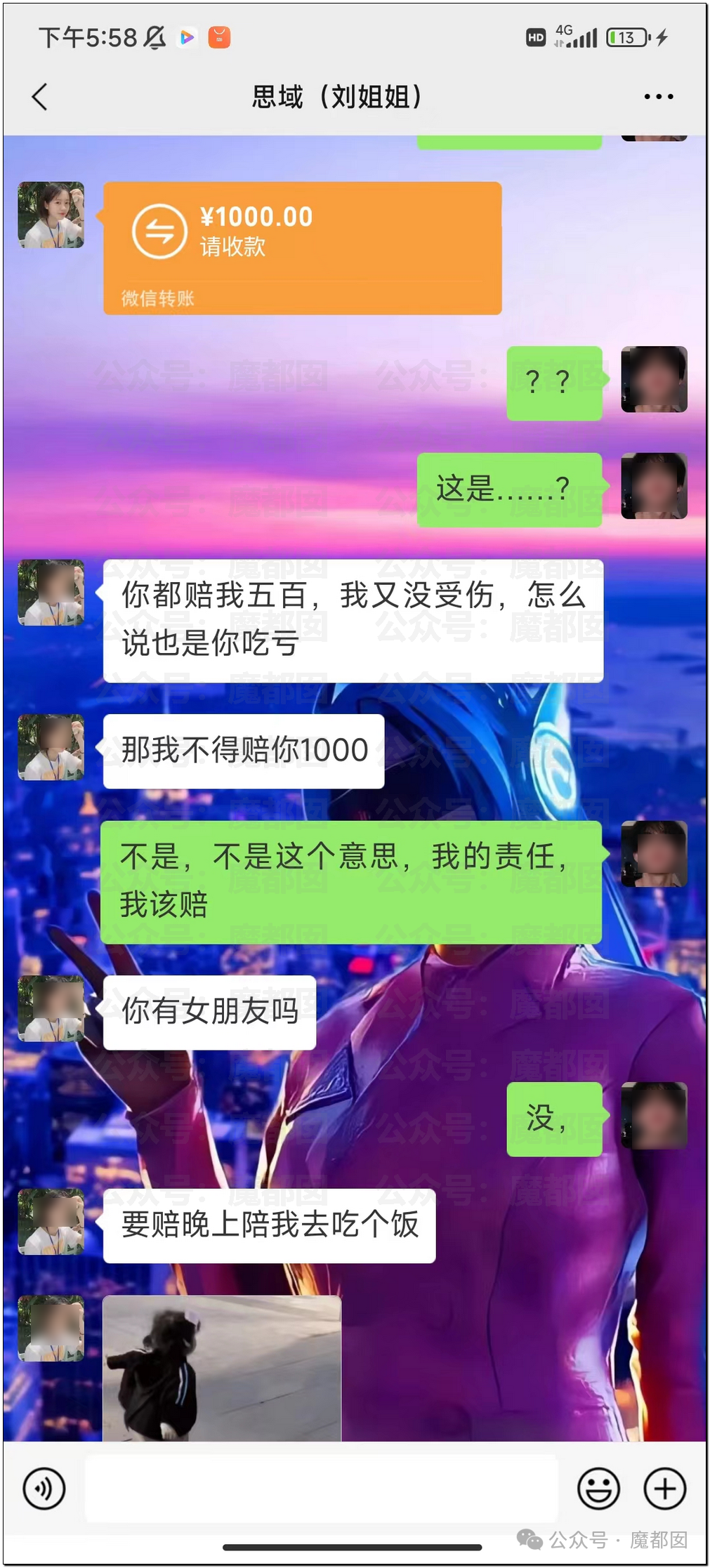Tap the message text input field
The image size is (710, 1568).
[321, 1488]
